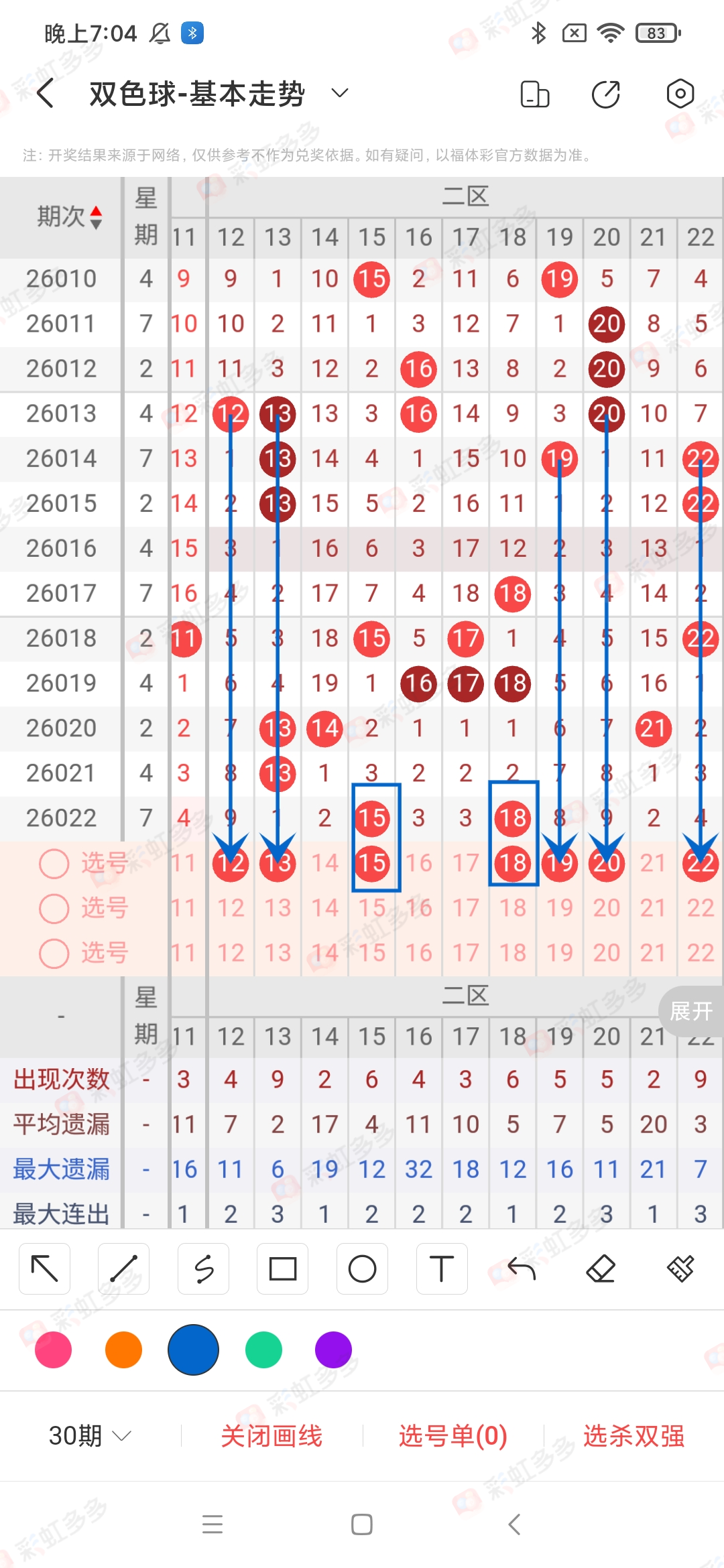Select the straight line drawing tool

pyautogui.click(x=123, y=1268)
